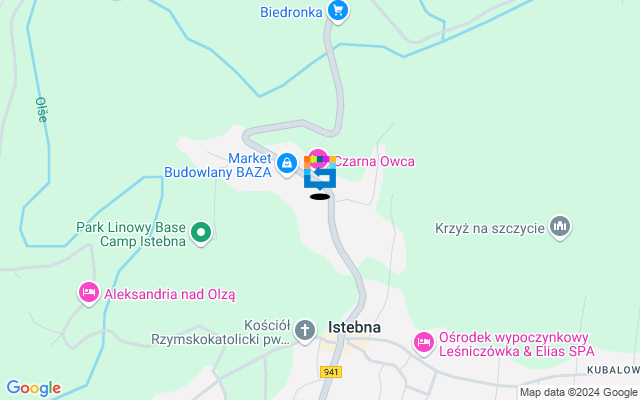Select Ośrodek wypoczynkowy Leśniczówka & Elias SPA marker
This screenshot has height=400, width=640.
coord(424,343)
